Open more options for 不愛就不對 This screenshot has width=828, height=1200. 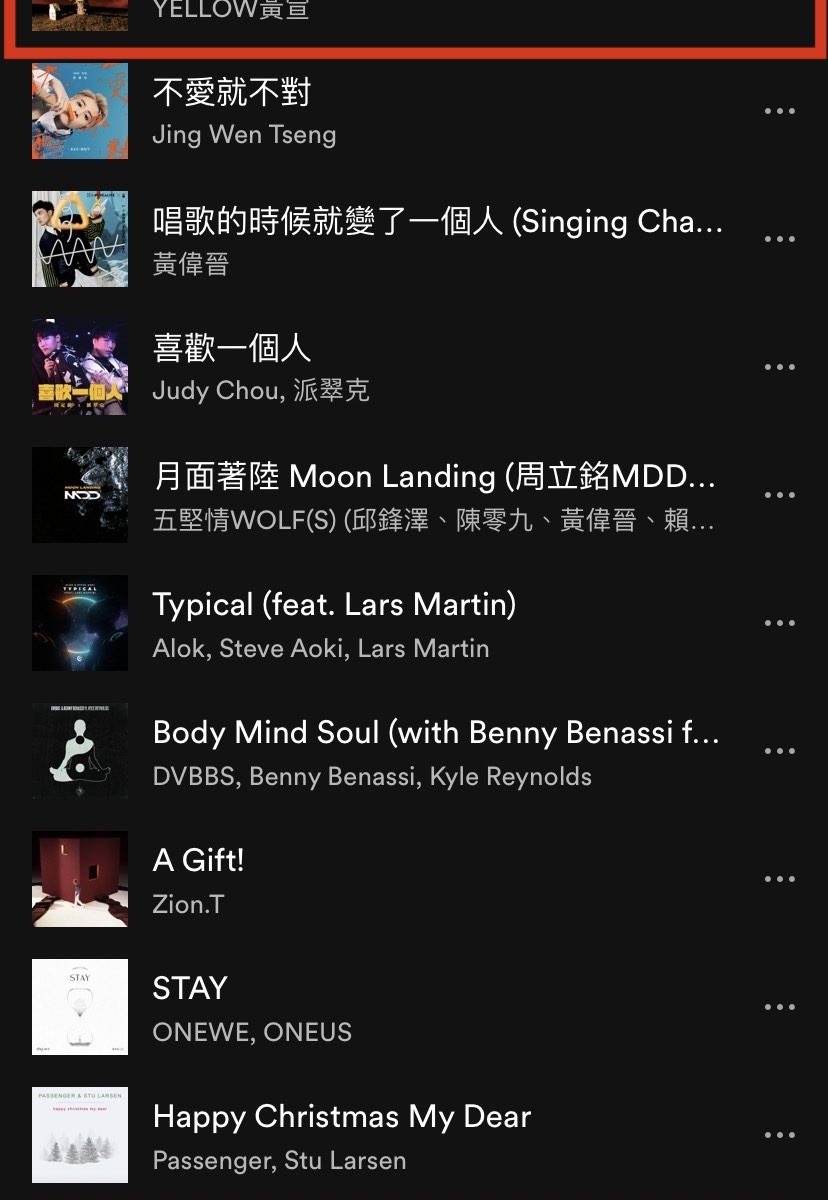click(779, 111)
